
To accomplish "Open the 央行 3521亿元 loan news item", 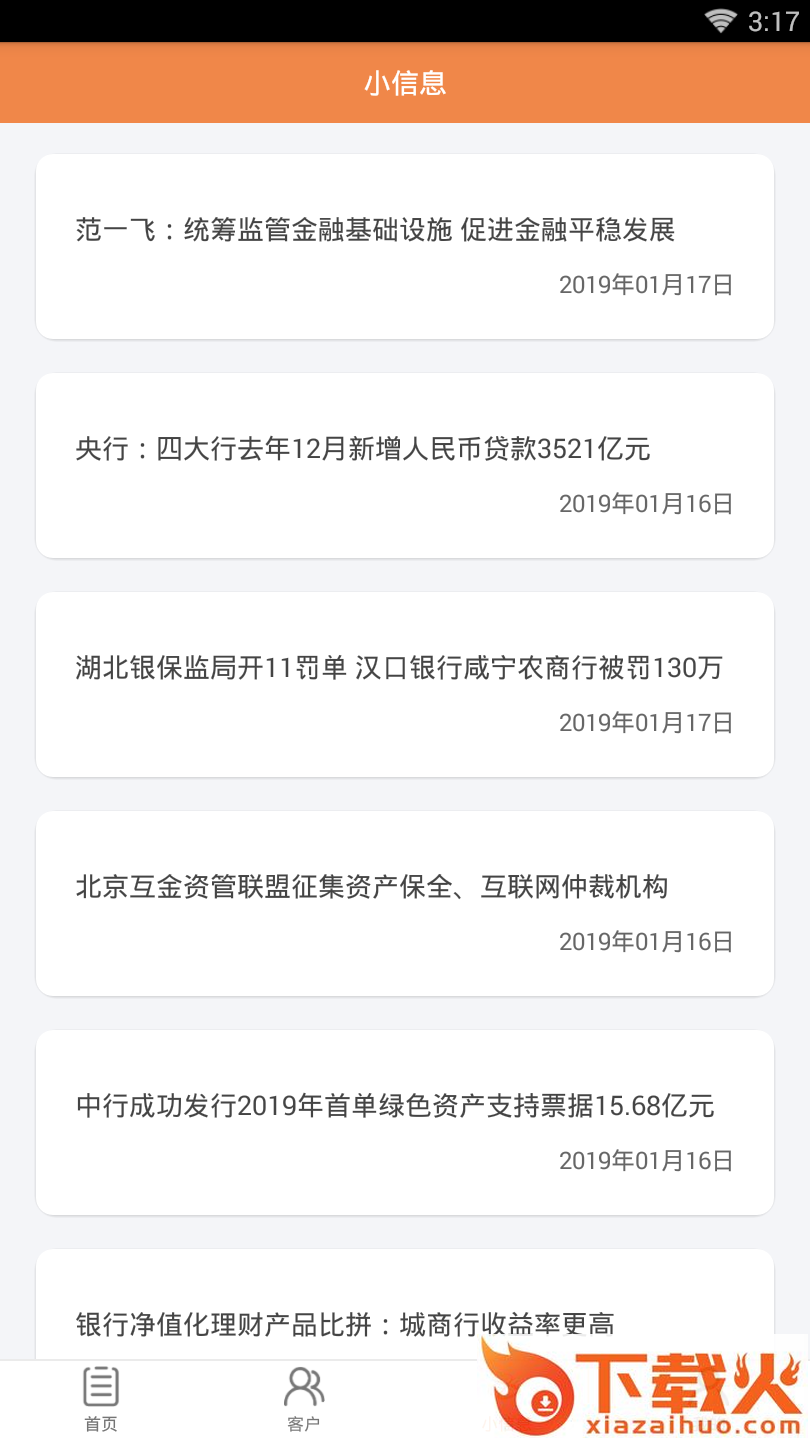I will pos(405,464).
